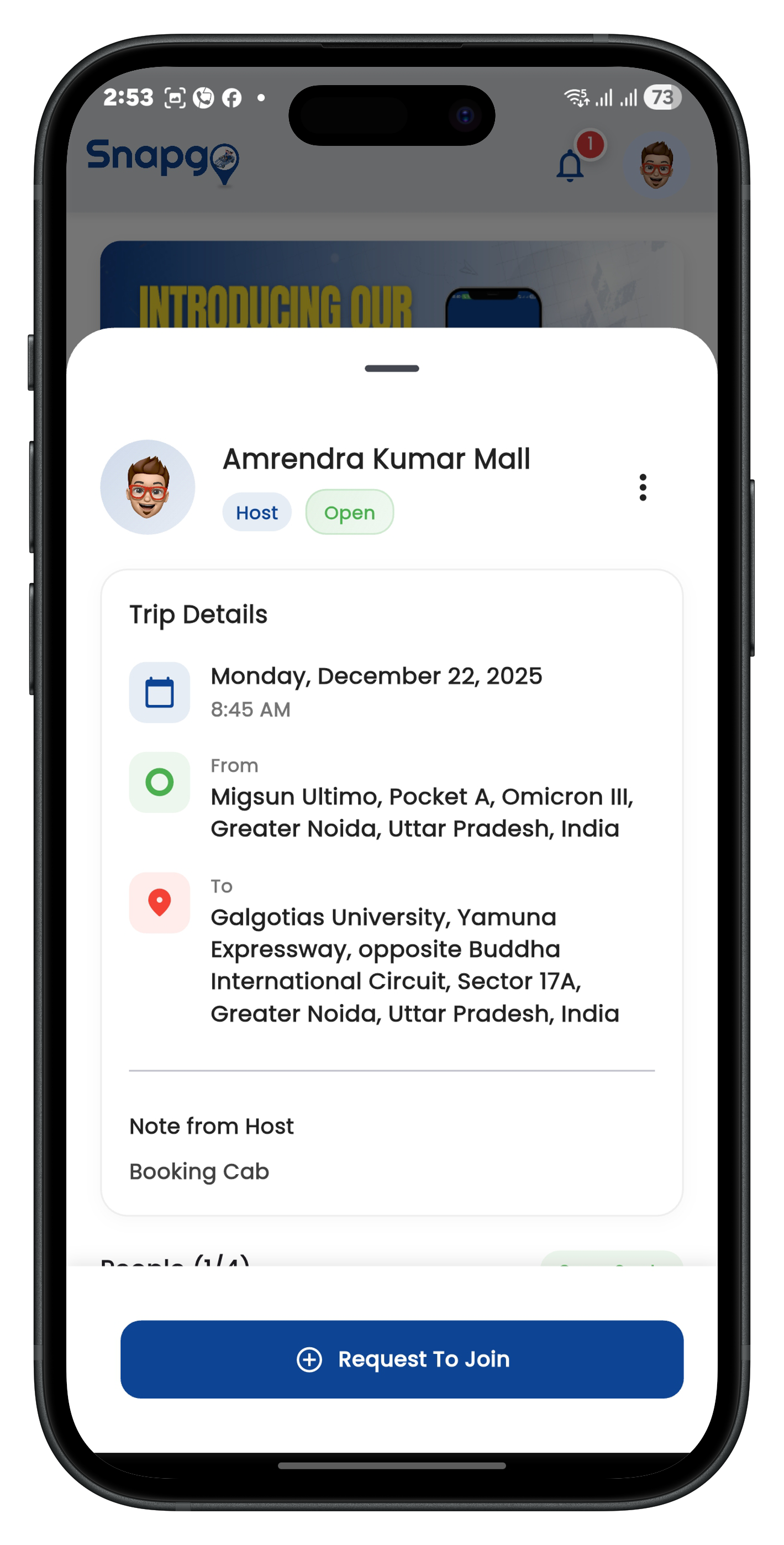Screen dimensions: 784x1545
Task: Tap the bottom sheet drag handle
Action: click(x=392, y=368)
